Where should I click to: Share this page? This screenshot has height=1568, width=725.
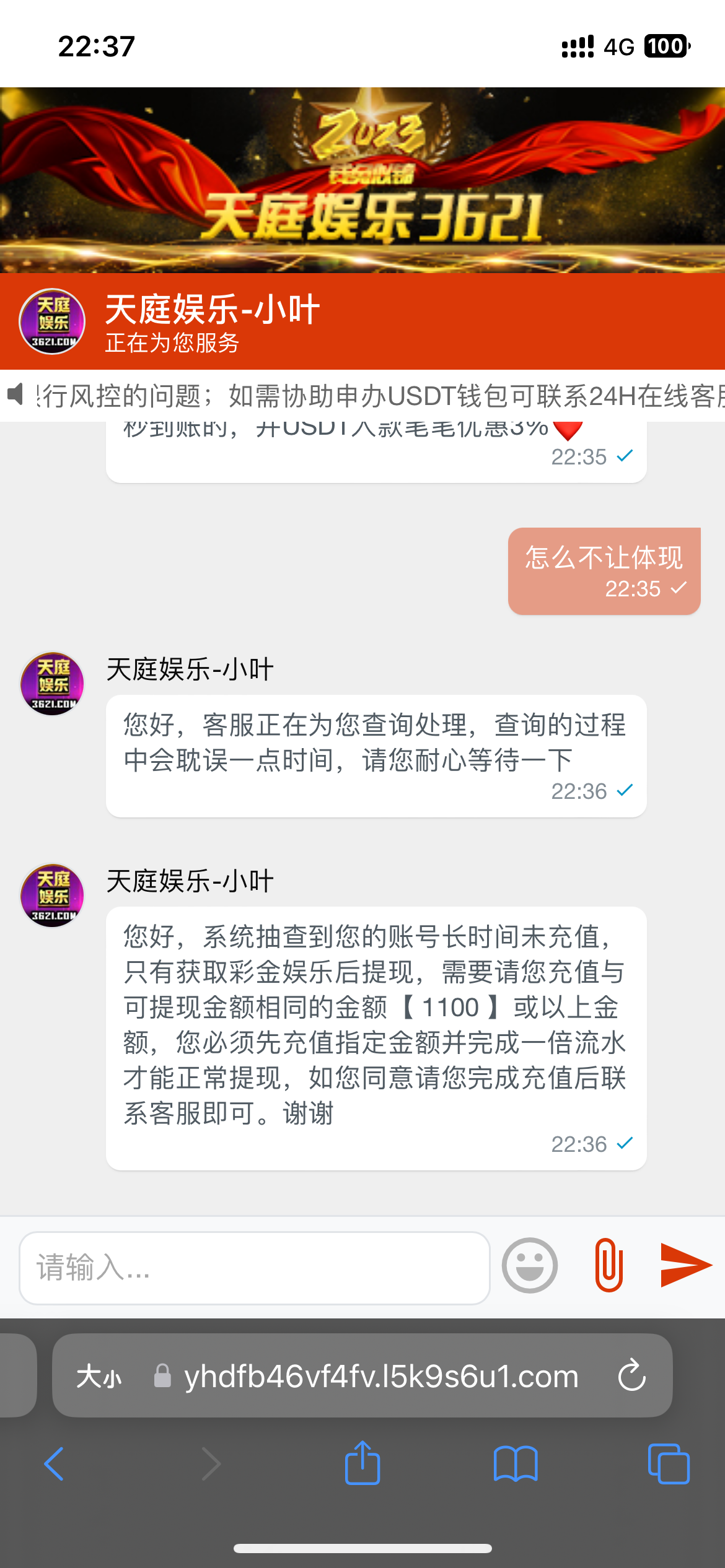pyautogui.click(x=362, y=1464)
